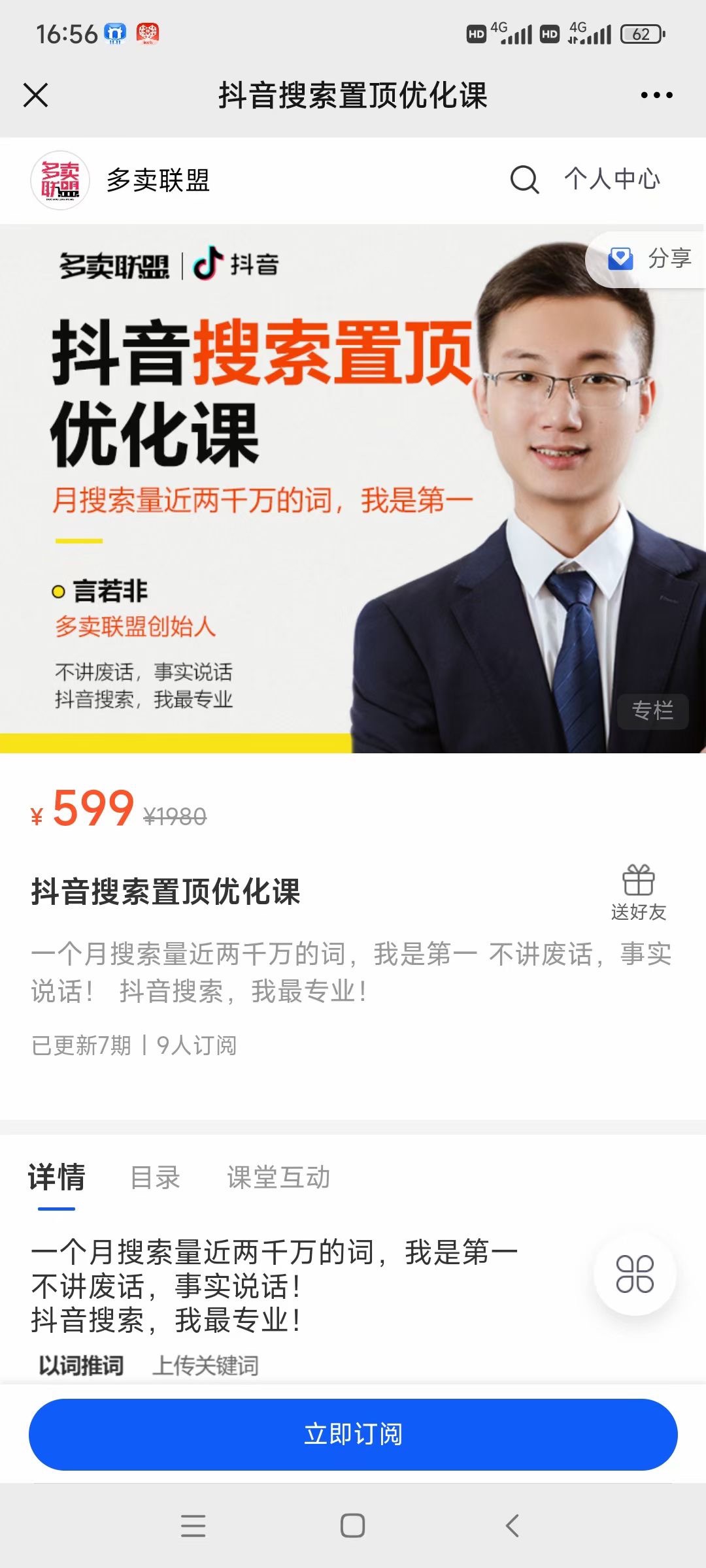This screenshot has height=1568, width=706.
Task: Switch to the 课堂互动 tab
Action: tap(278, 1178)
